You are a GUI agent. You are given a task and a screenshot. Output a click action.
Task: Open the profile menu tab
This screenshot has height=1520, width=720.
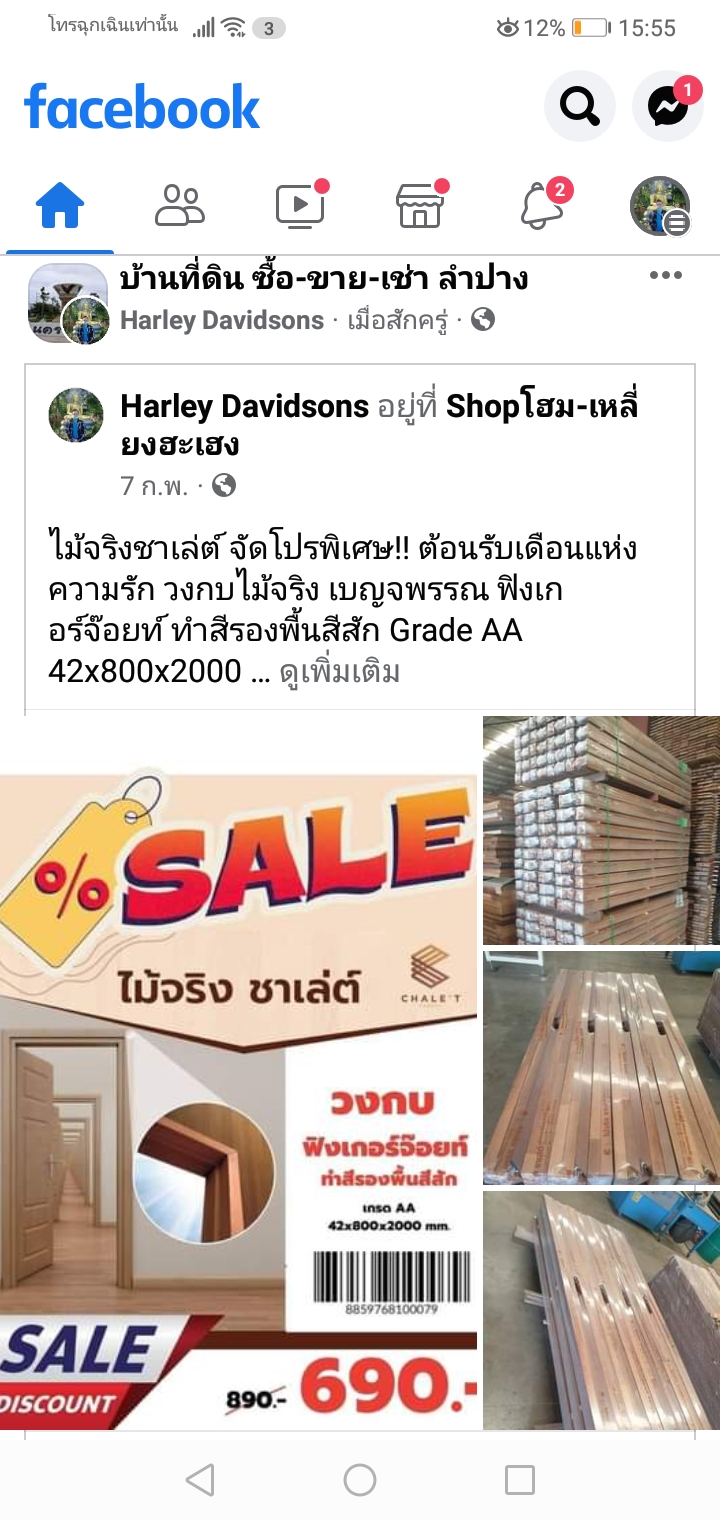coord(660,206)
